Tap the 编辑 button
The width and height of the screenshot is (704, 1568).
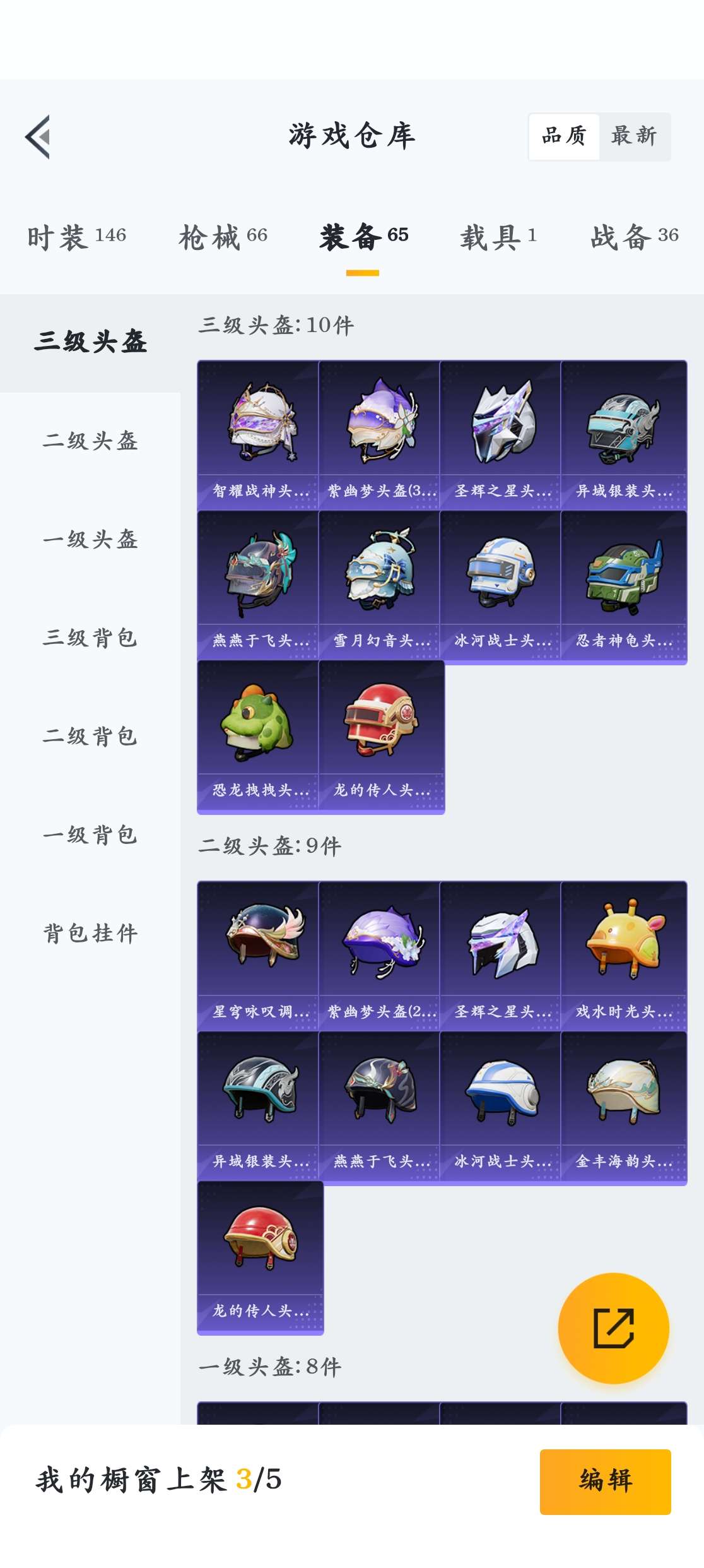[605, 1481]
